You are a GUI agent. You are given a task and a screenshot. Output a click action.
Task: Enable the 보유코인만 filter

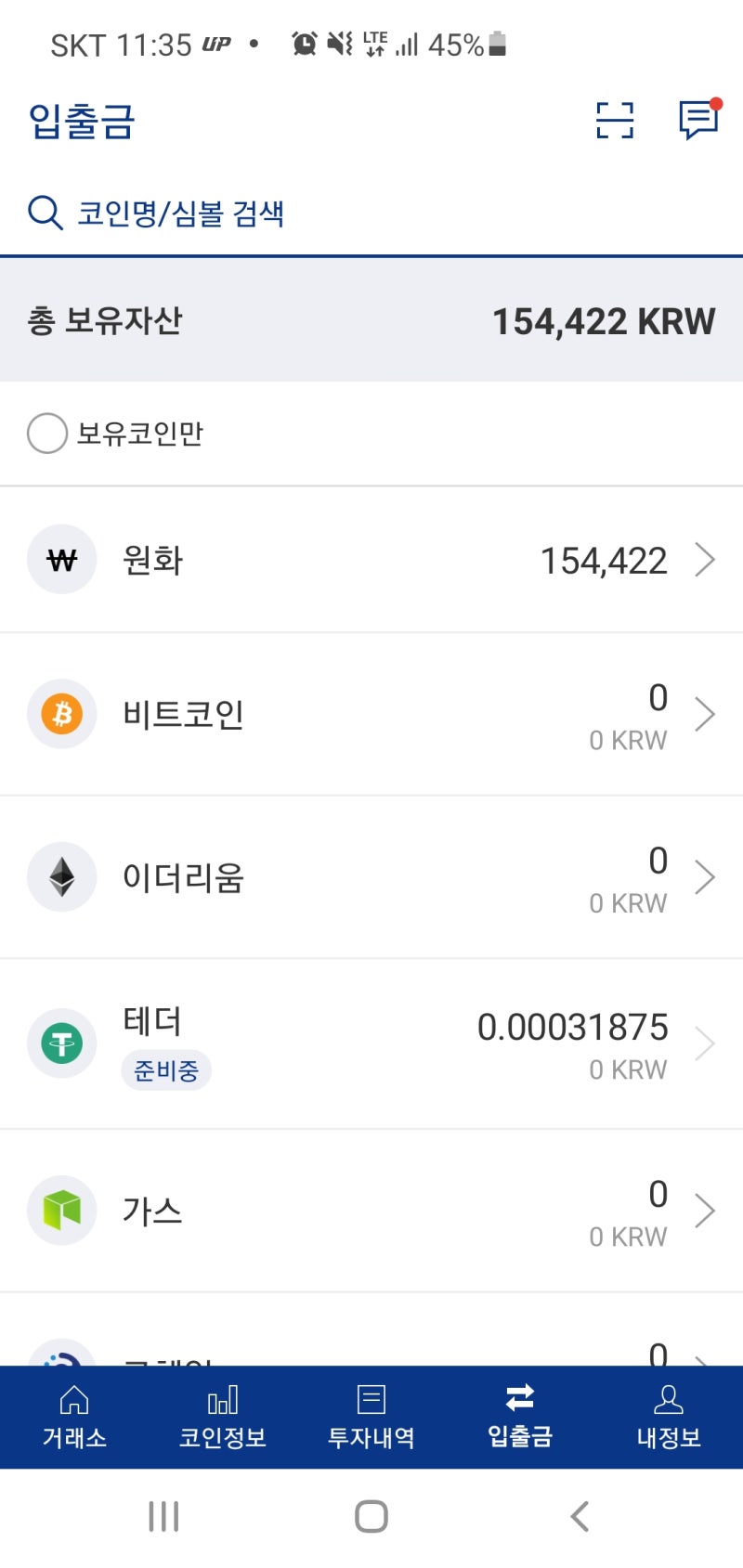pyautogui.click(x=46, y=433)
